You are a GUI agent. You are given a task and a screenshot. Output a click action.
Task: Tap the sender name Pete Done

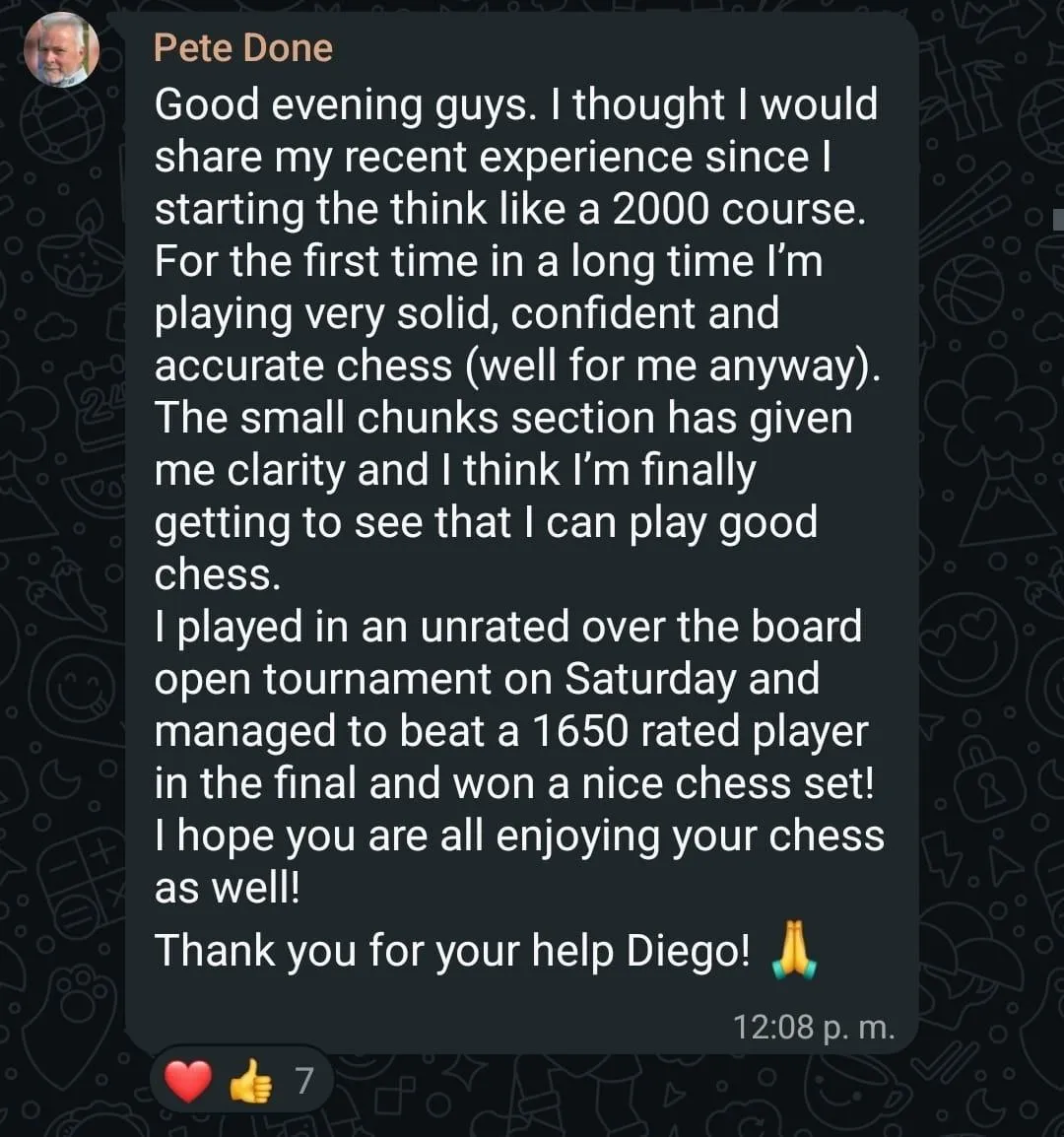(x=243, y=48)
